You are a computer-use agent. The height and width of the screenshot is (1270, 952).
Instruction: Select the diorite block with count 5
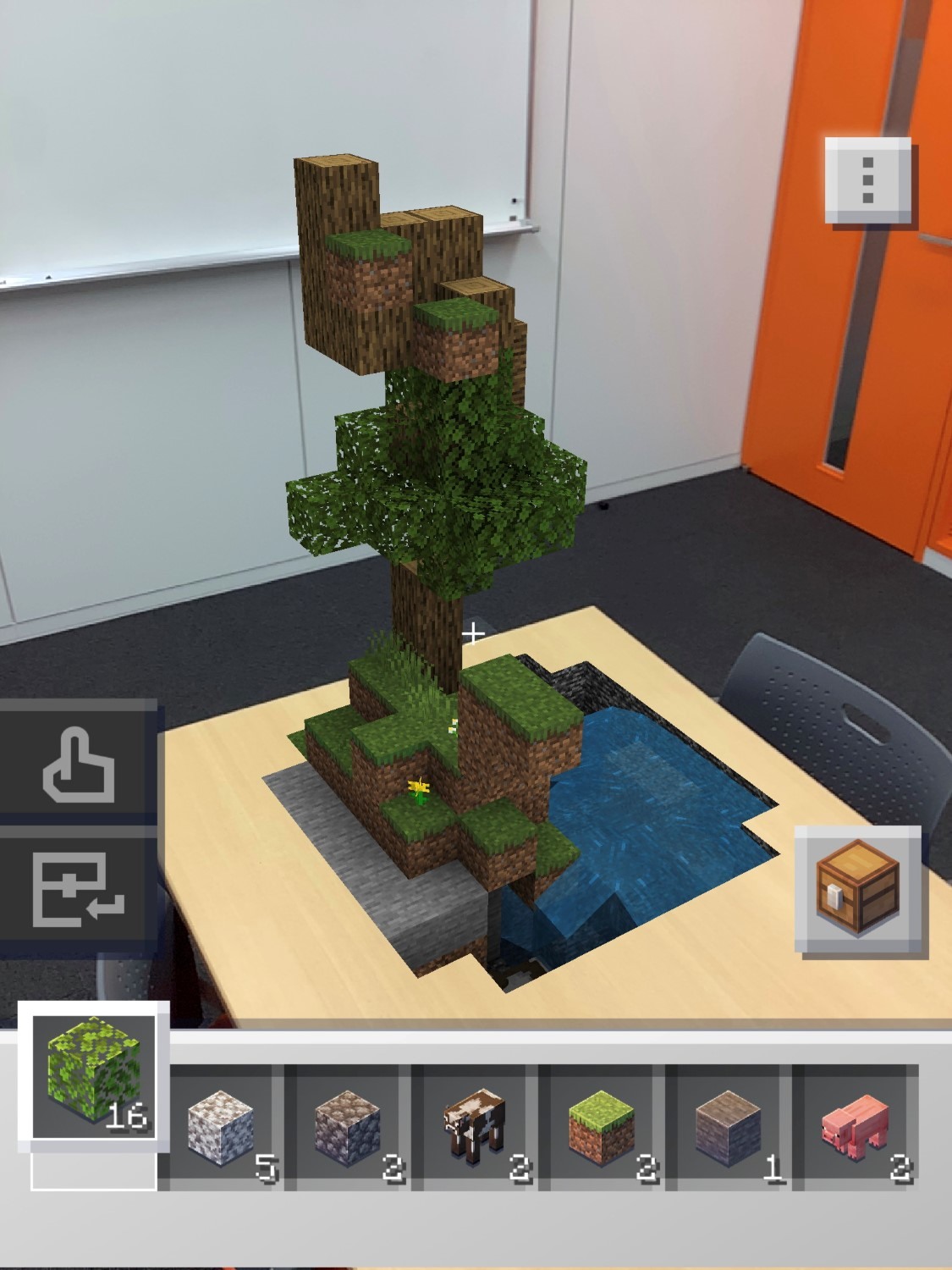click(222, 1128)
